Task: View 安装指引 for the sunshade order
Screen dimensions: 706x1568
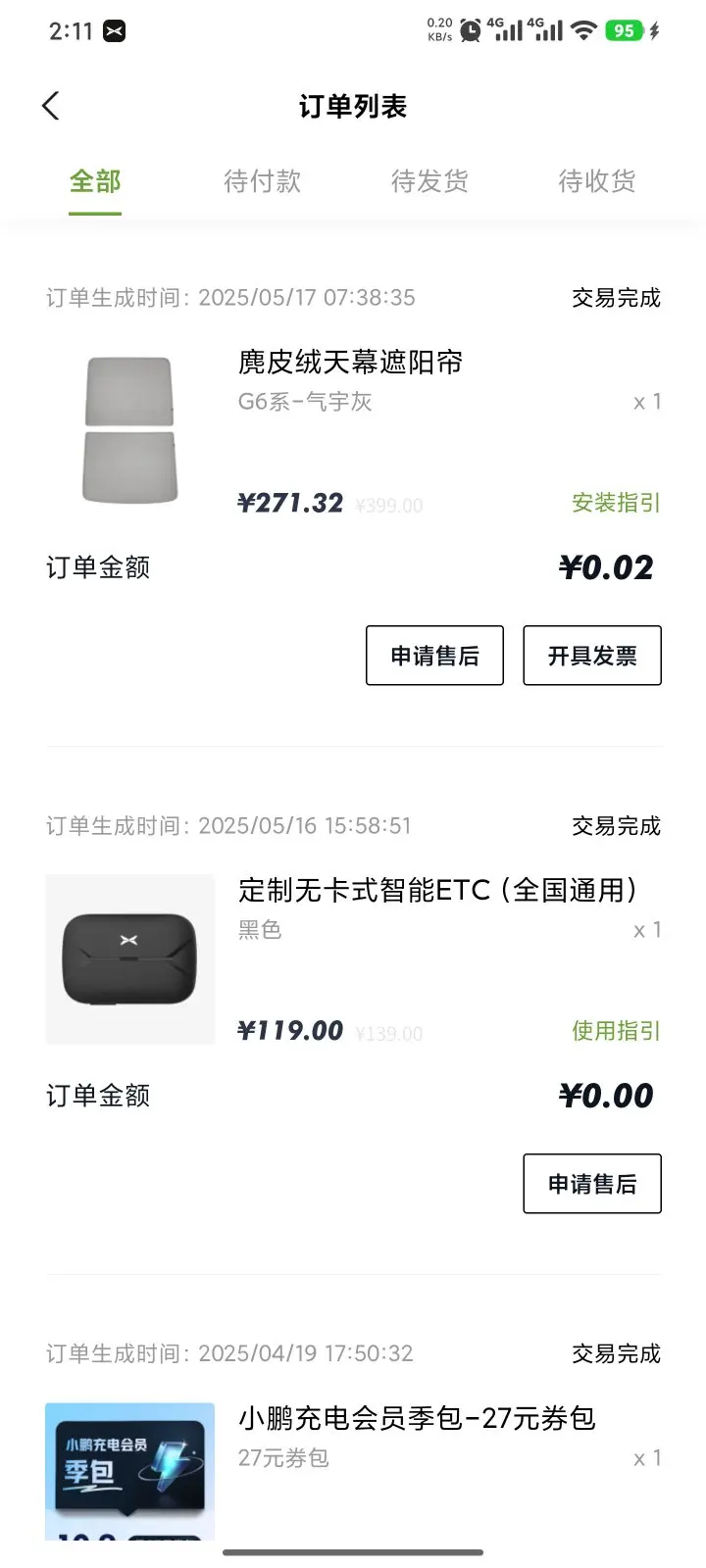Action: pyautogui.click(x=616, y=503)
